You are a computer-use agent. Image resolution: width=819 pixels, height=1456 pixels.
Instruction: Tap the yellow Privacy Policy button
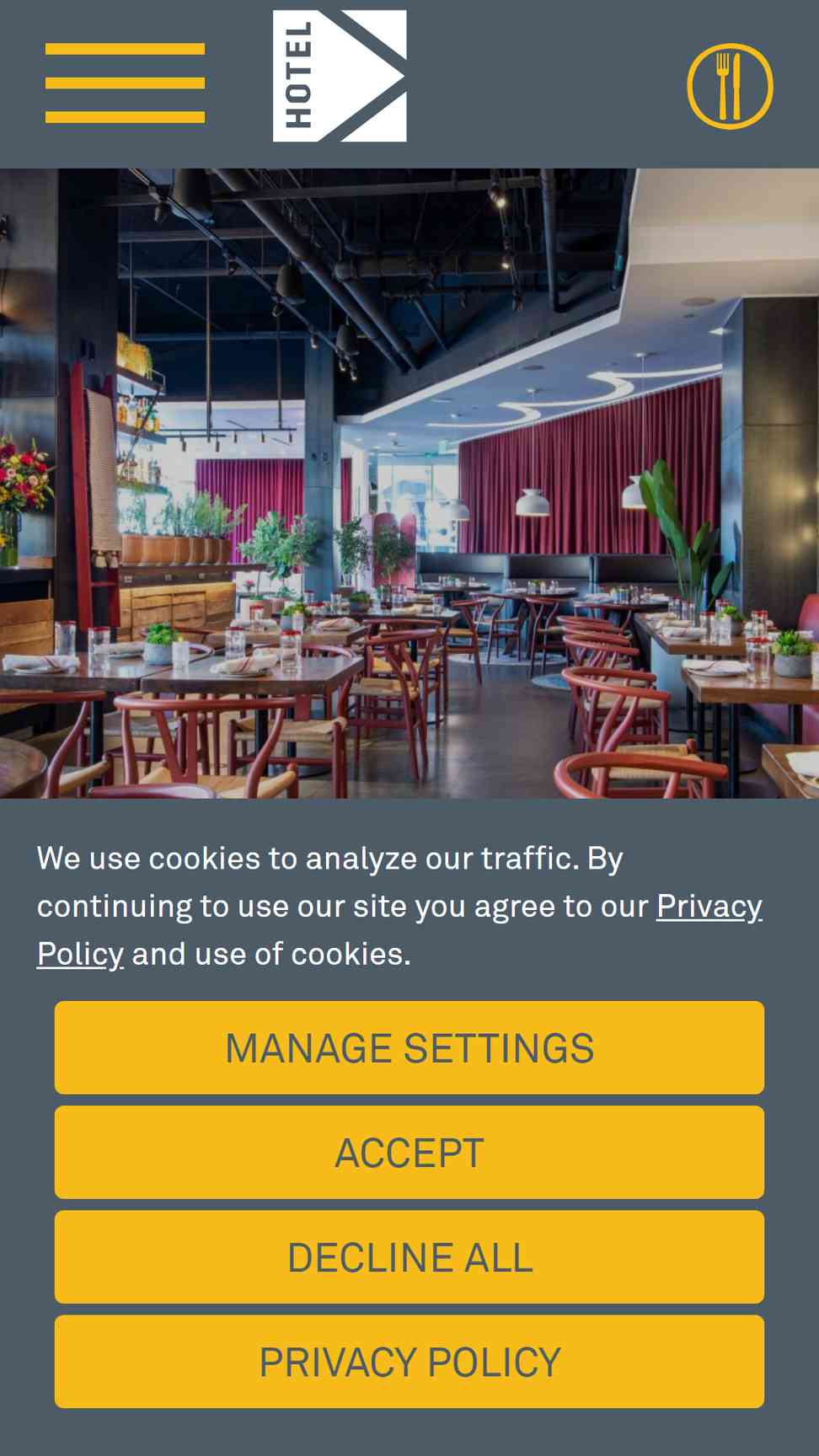pyautogui.click(x=409, y=1361)
